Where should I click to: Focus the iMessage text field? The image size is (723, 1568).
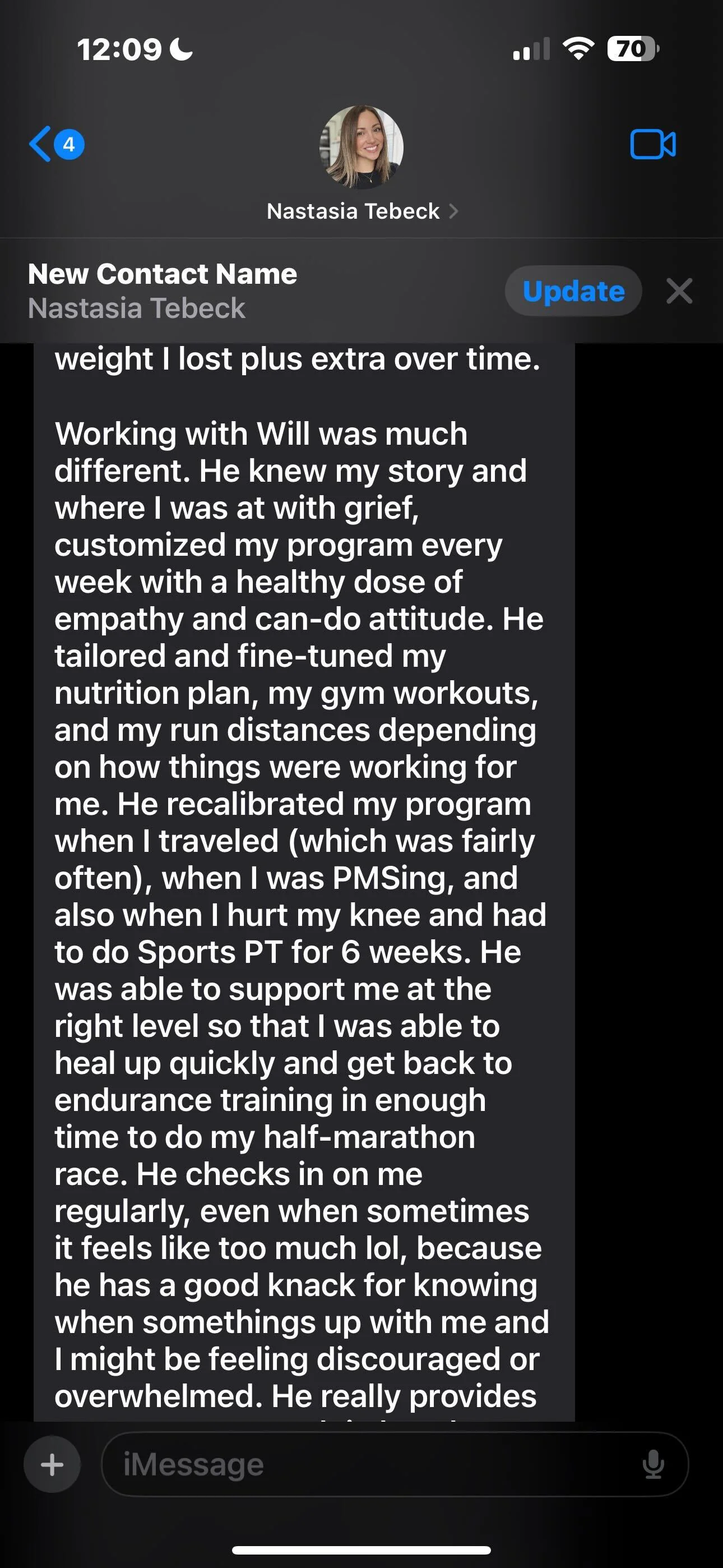click(x=365, y=1464)
